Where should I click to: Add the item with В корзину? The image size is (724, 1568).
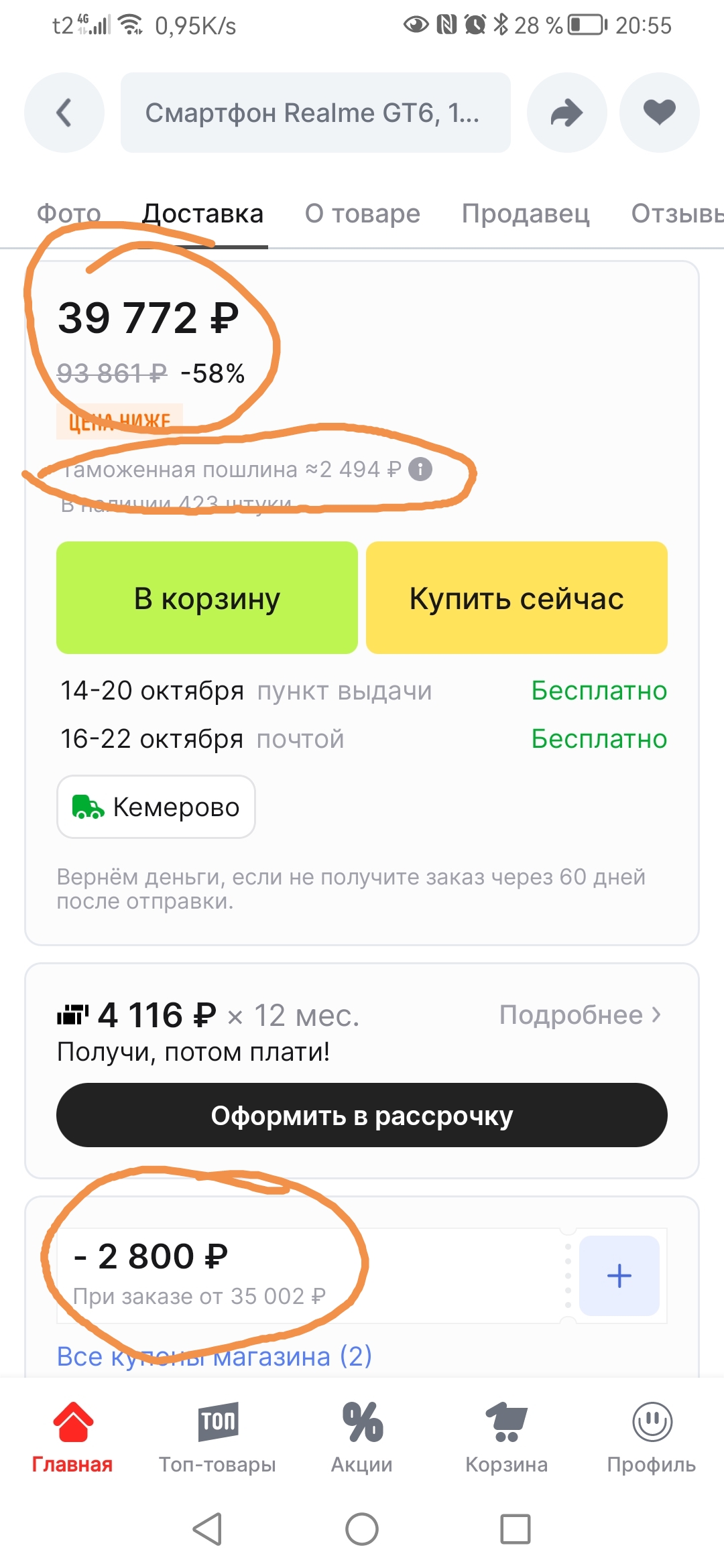[207, 598]
